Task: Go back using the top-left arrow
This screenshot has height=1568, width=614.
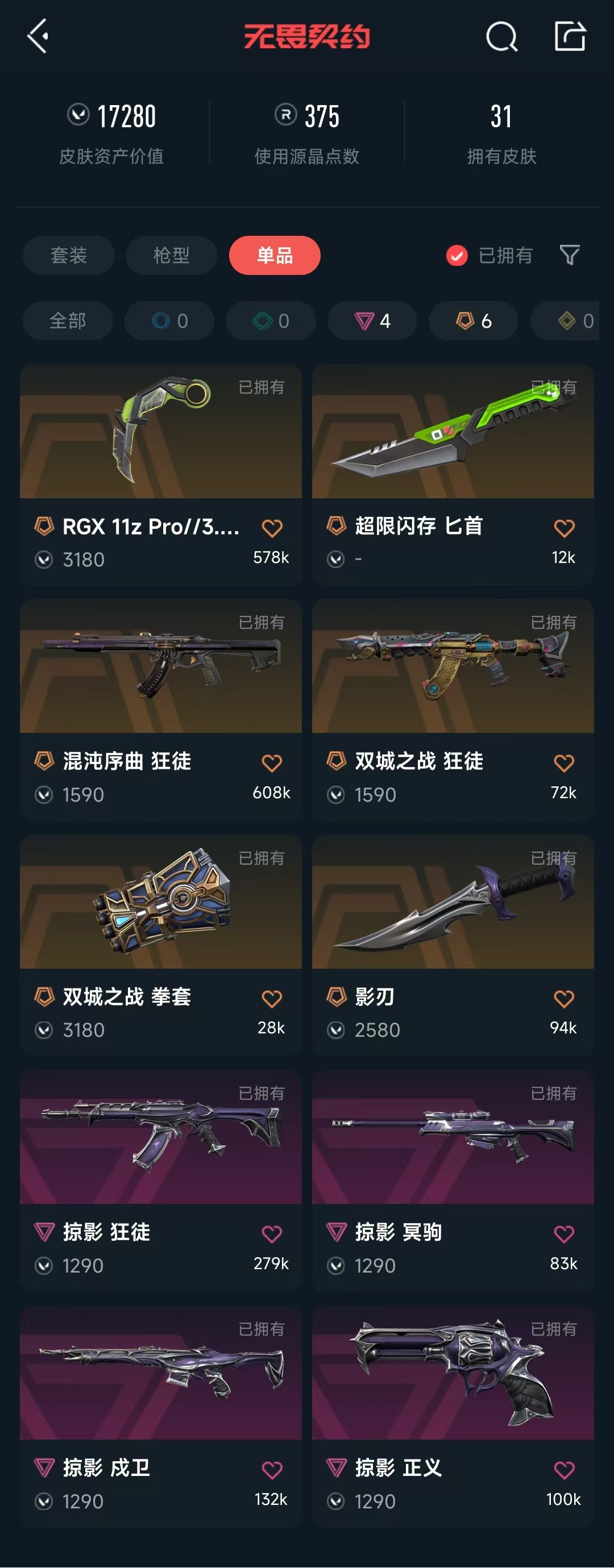Action: point(38,36)
